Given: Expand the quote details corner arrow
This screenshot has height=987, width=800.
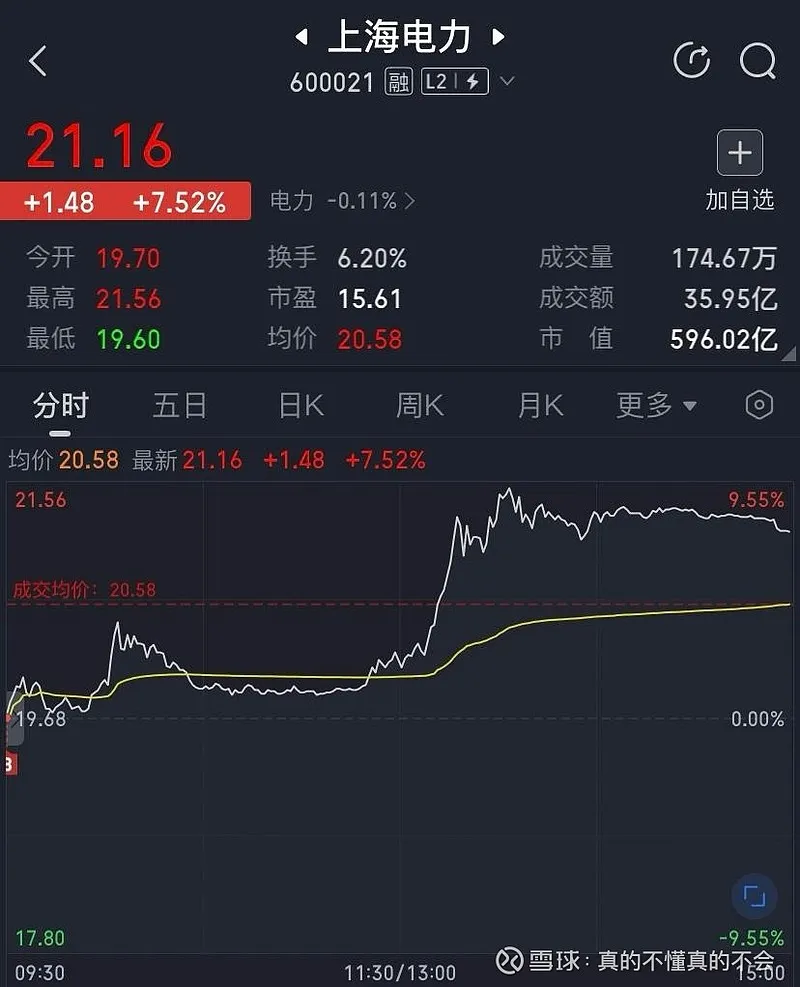Looking at the screenshot, I should (789, 353).
